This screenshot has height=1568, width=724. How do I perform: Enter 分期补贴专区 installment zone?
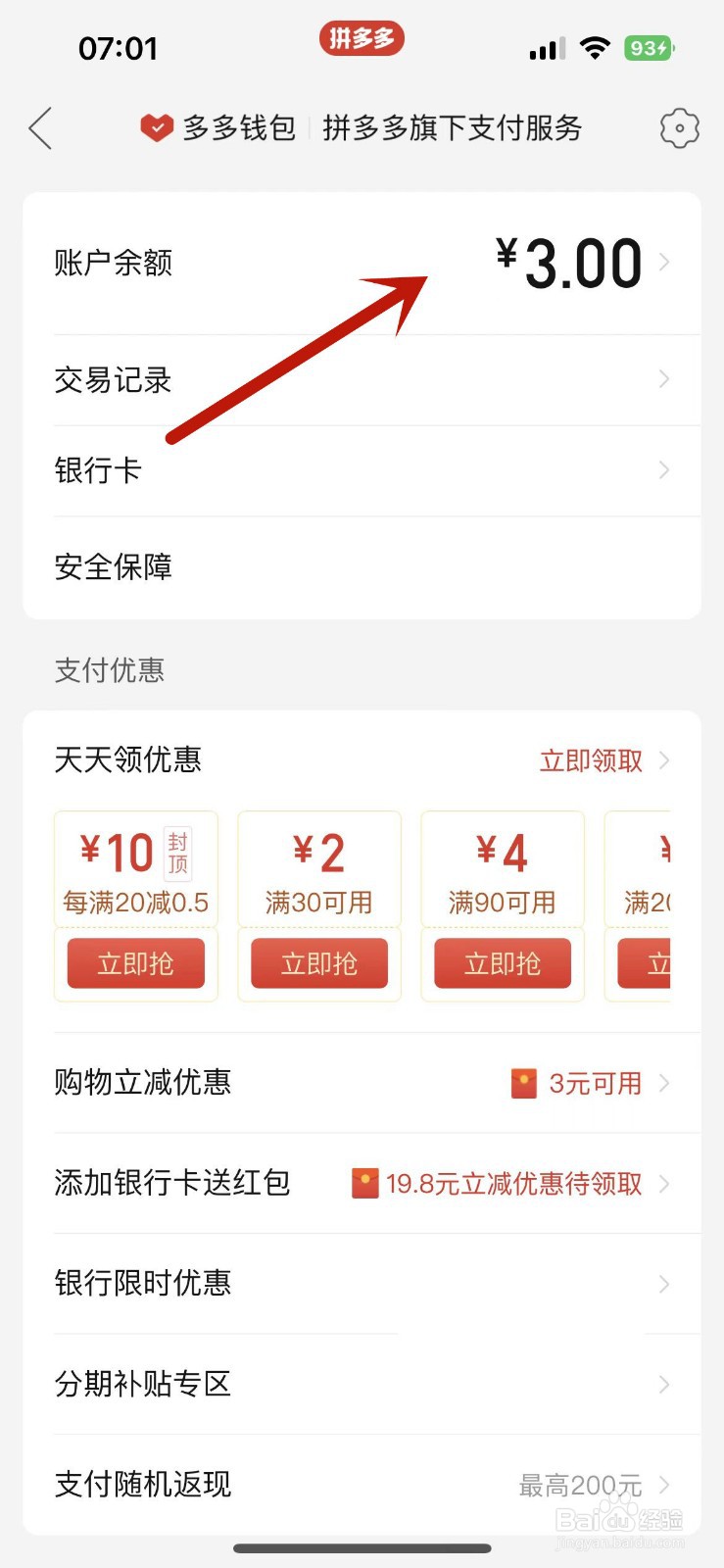pos(362,1384)
